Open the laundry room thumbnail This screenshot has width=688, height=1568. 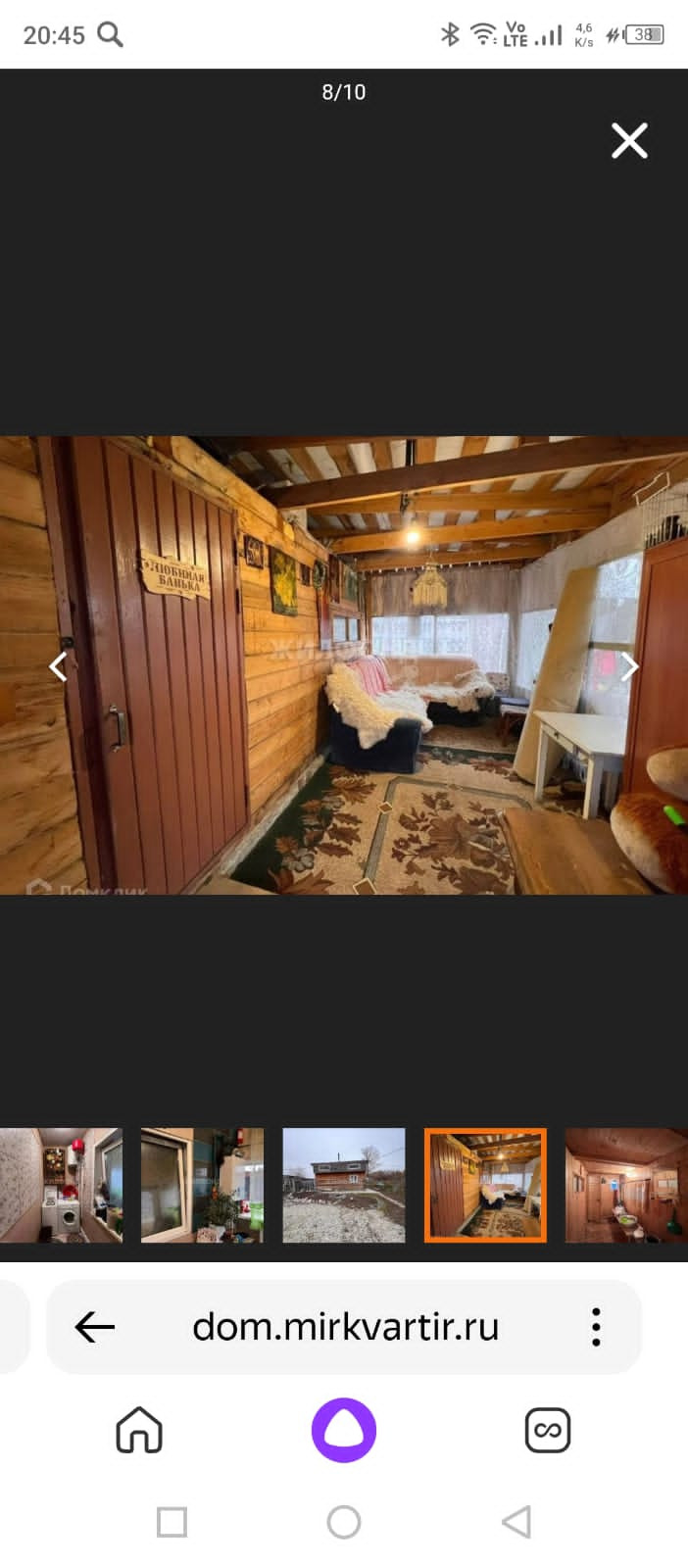[x=61, y=1185]
